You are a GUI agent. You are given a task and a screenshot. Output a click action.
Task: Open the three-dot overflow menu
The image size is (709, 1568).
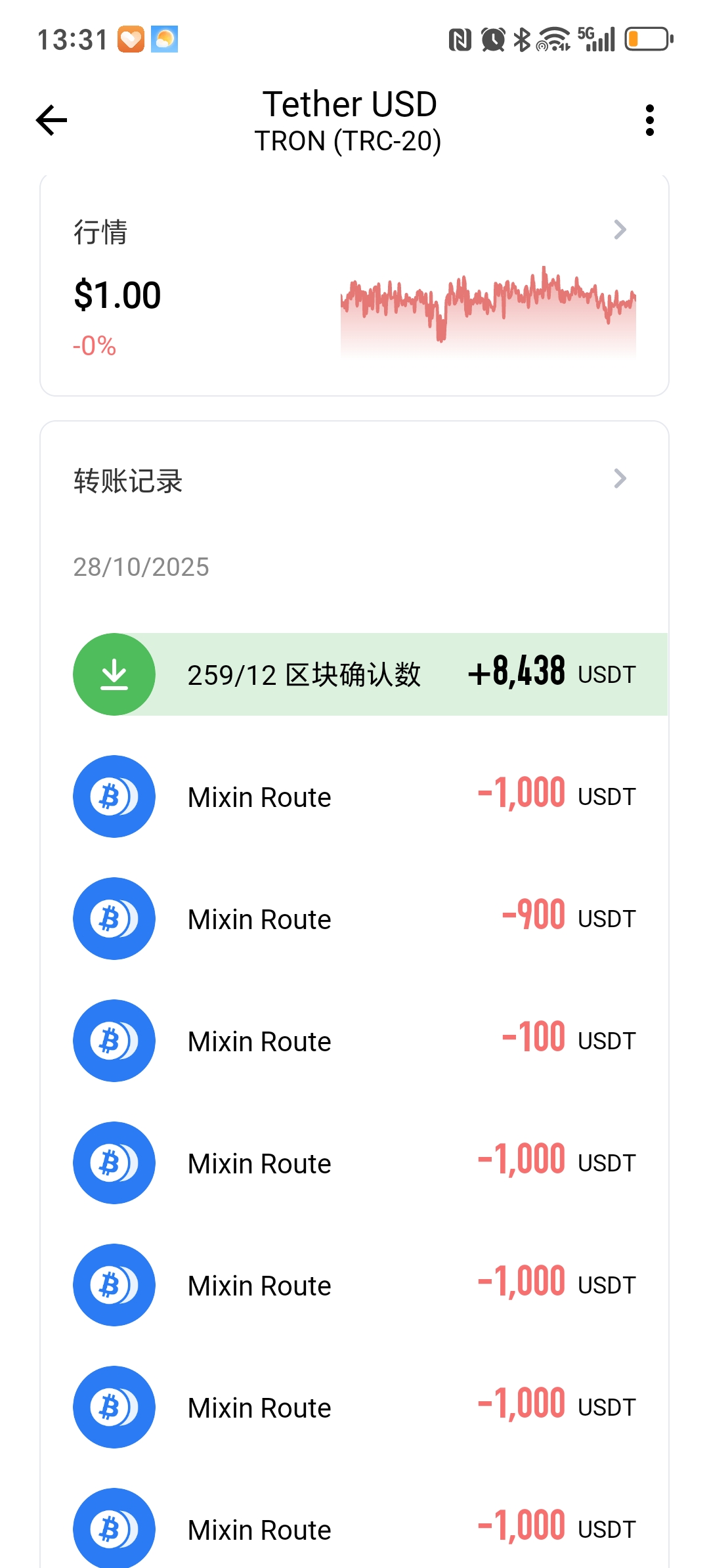(x=649, y=120)
